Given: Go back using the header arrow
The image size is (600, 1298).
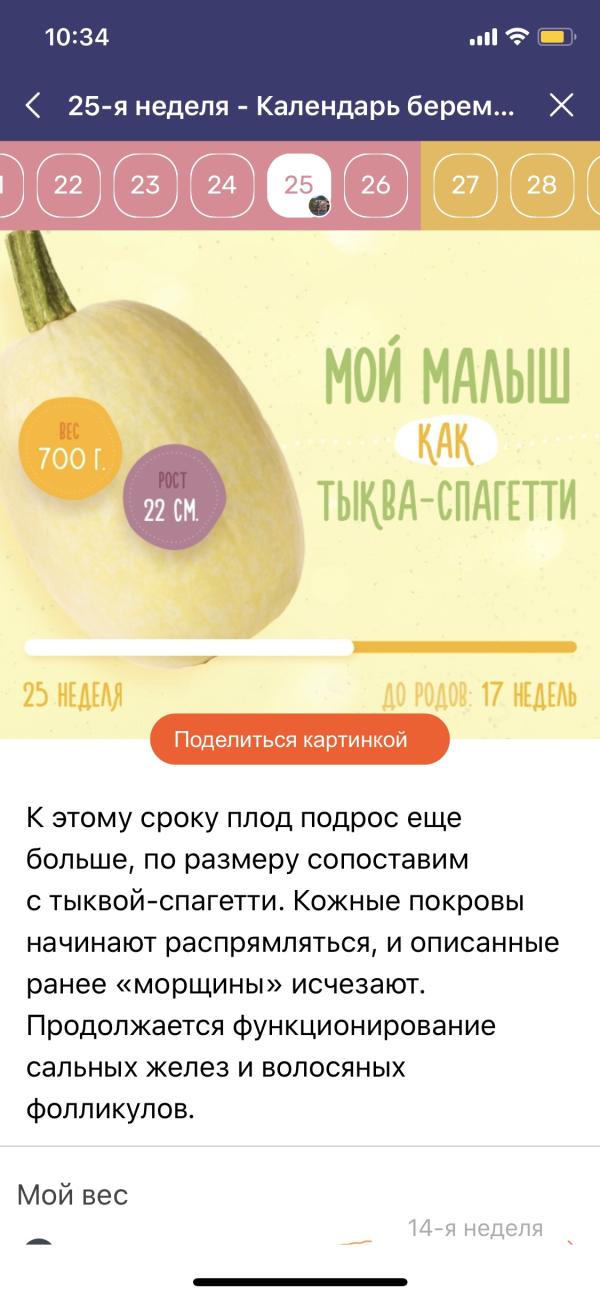Looking at the screenshot, I should (33, 106).
